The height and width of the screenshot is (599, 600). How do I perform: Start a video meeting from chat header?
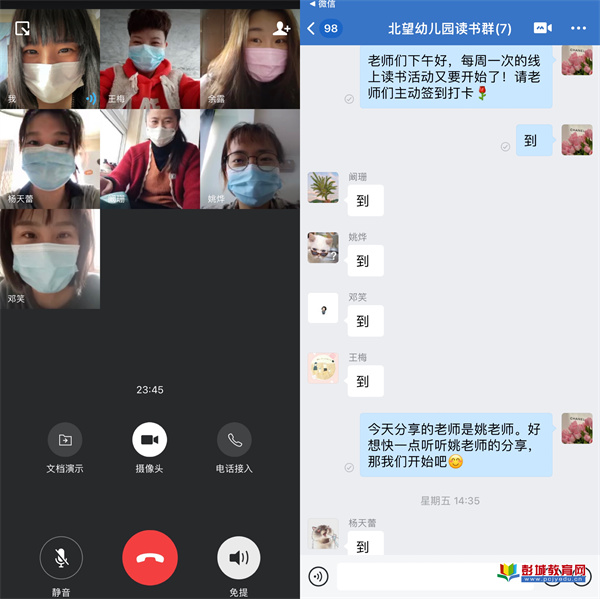coord(543,28)
